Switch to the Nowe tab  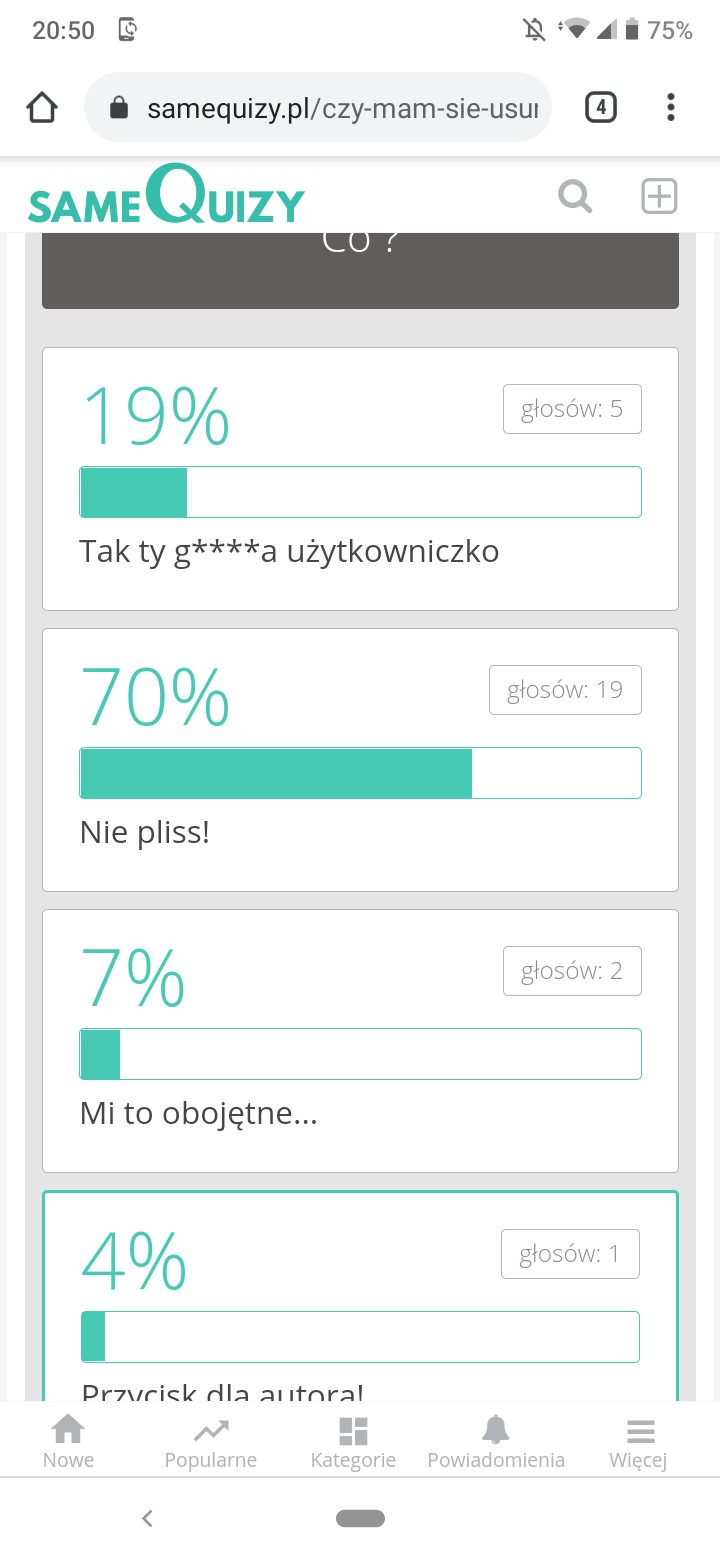68,1442
